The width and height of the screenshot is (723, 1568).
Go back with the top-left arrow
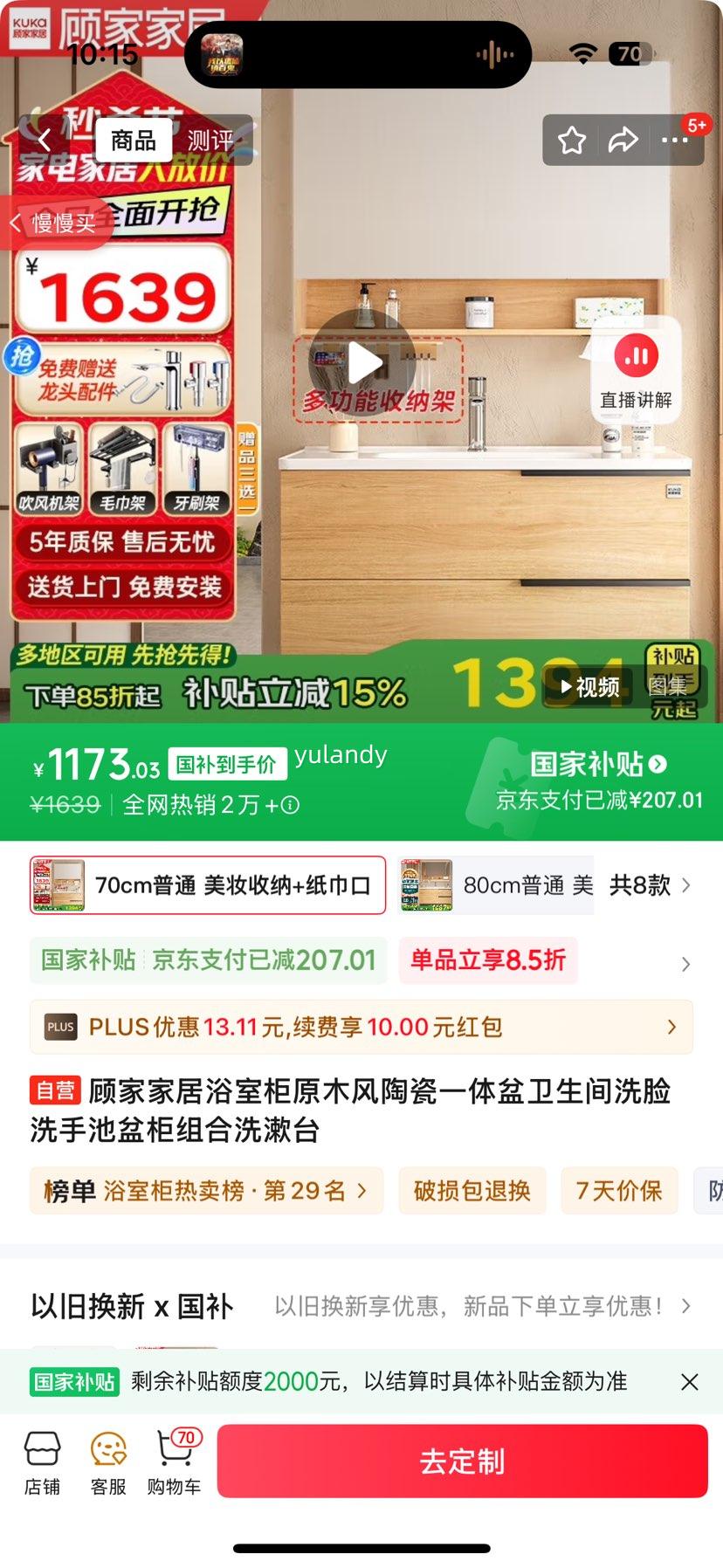(x=45, y=140)
